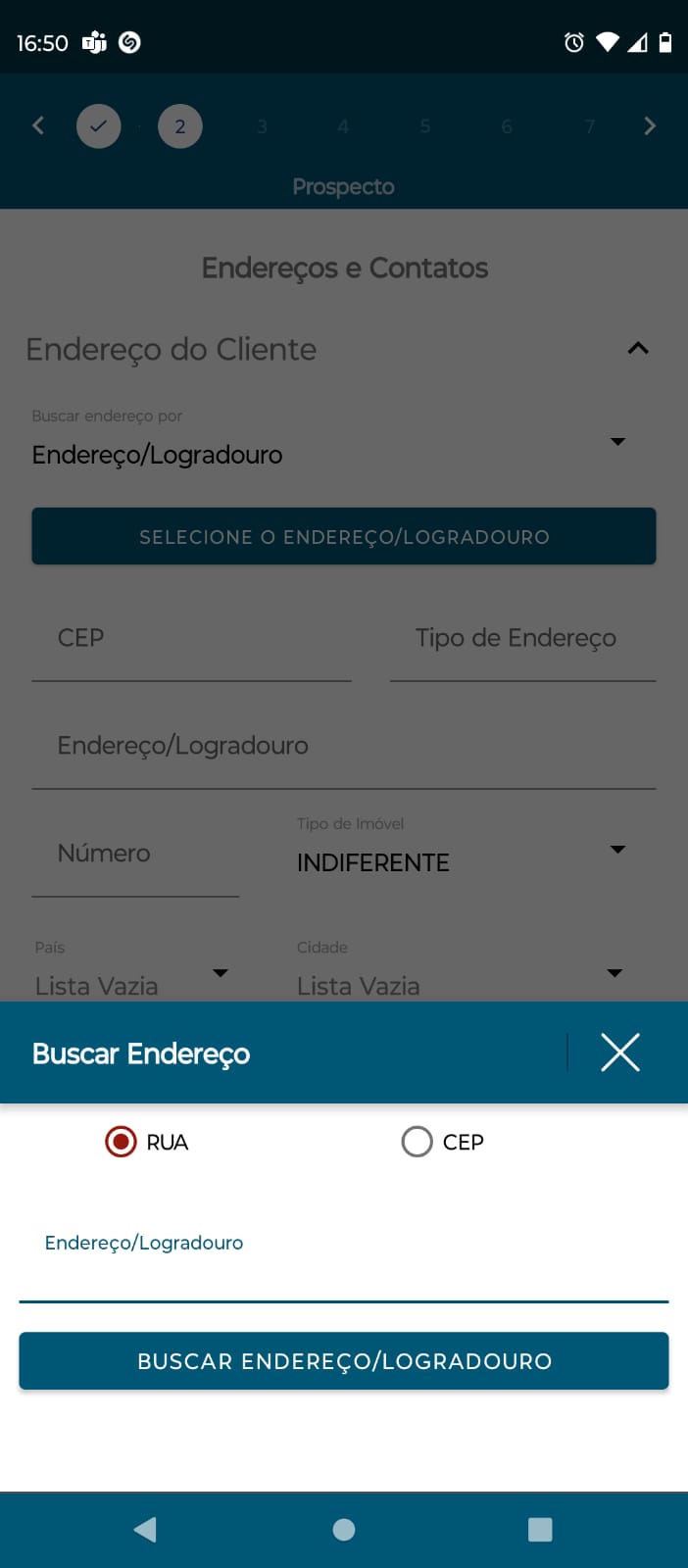This screenshot has height=1568, width=688.
Task: Go to the system home screen
Action: point(344,1530)
